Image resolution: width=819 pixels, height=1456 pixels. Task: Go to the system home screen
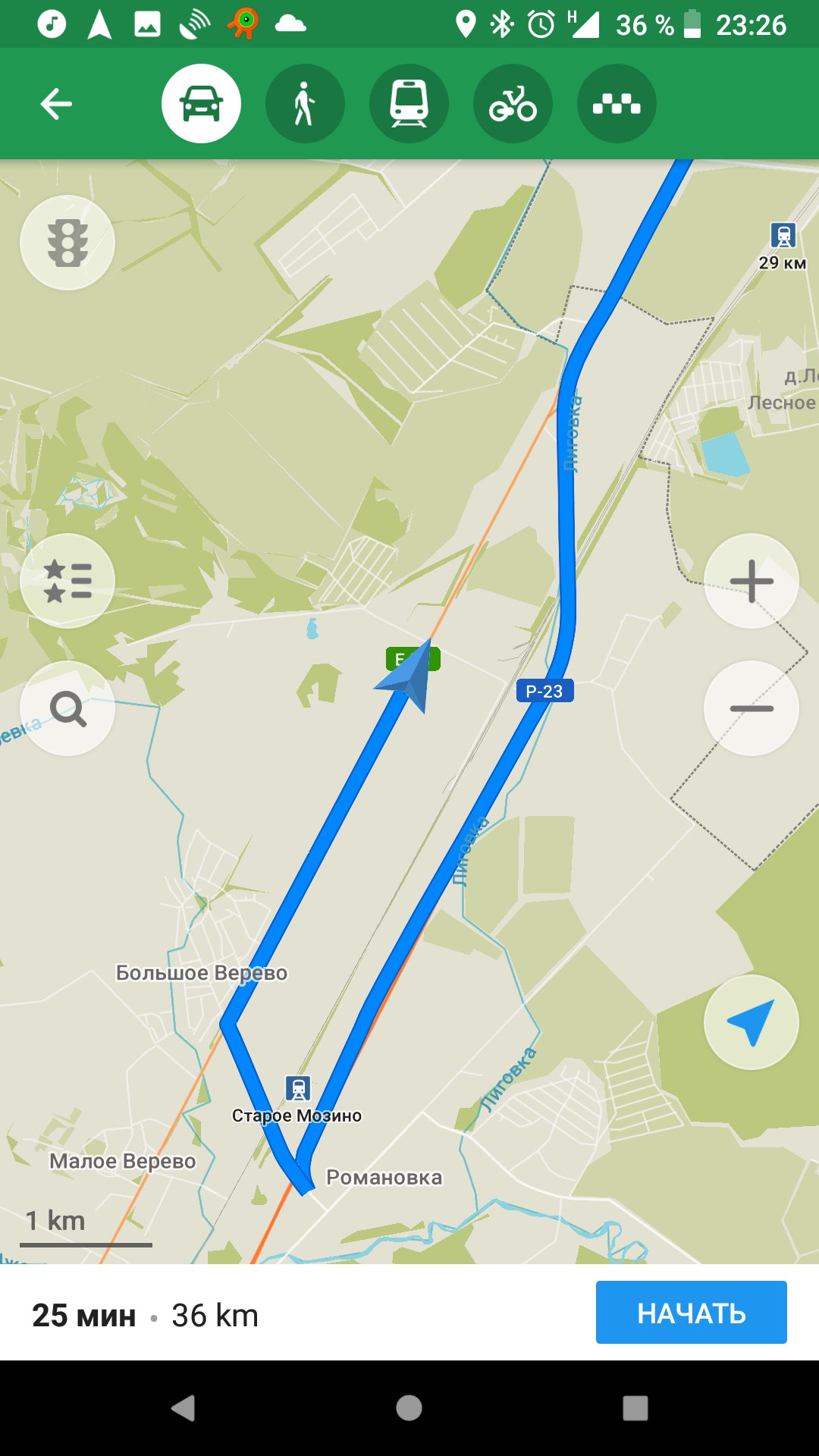click(x=409, y=1408)
